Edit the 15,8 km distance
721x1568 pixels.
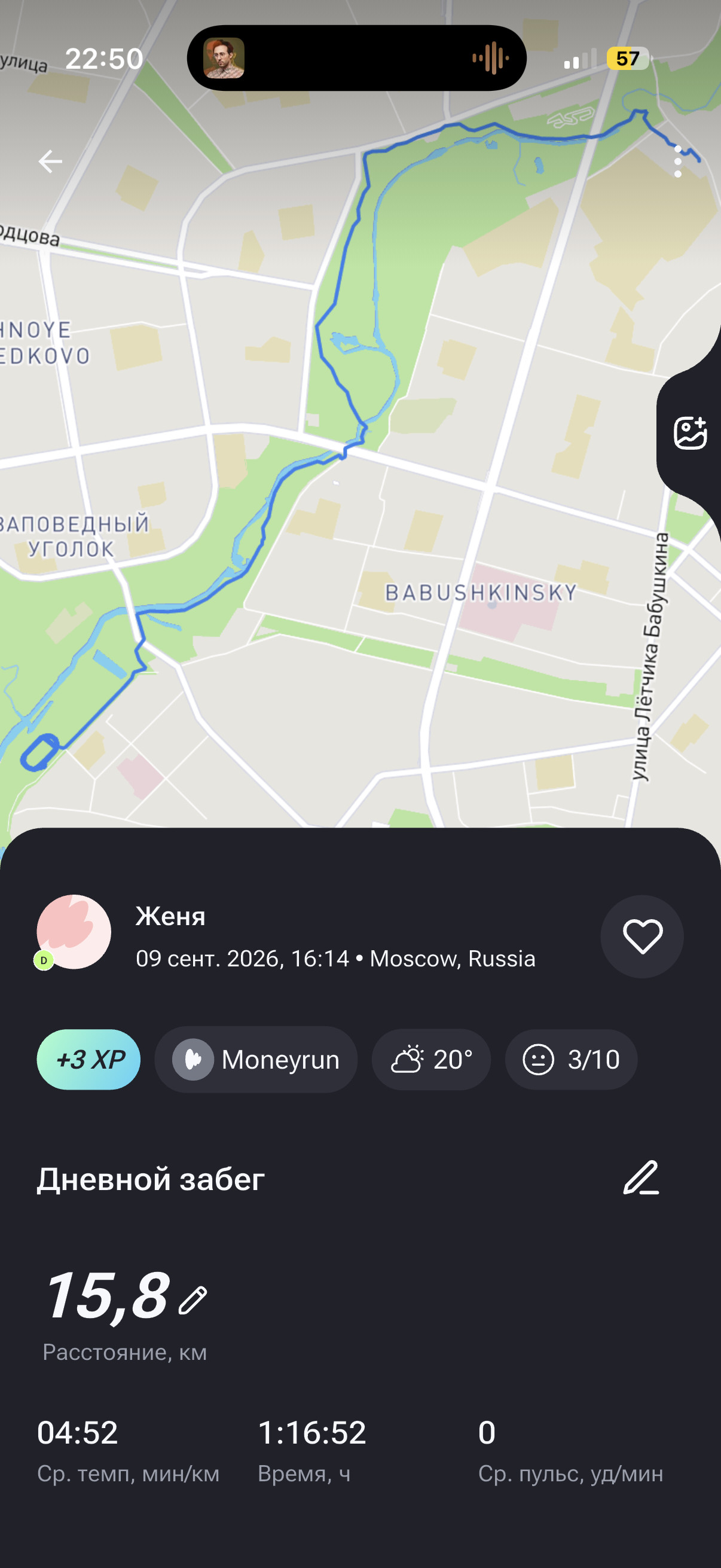pos(193,1300)
